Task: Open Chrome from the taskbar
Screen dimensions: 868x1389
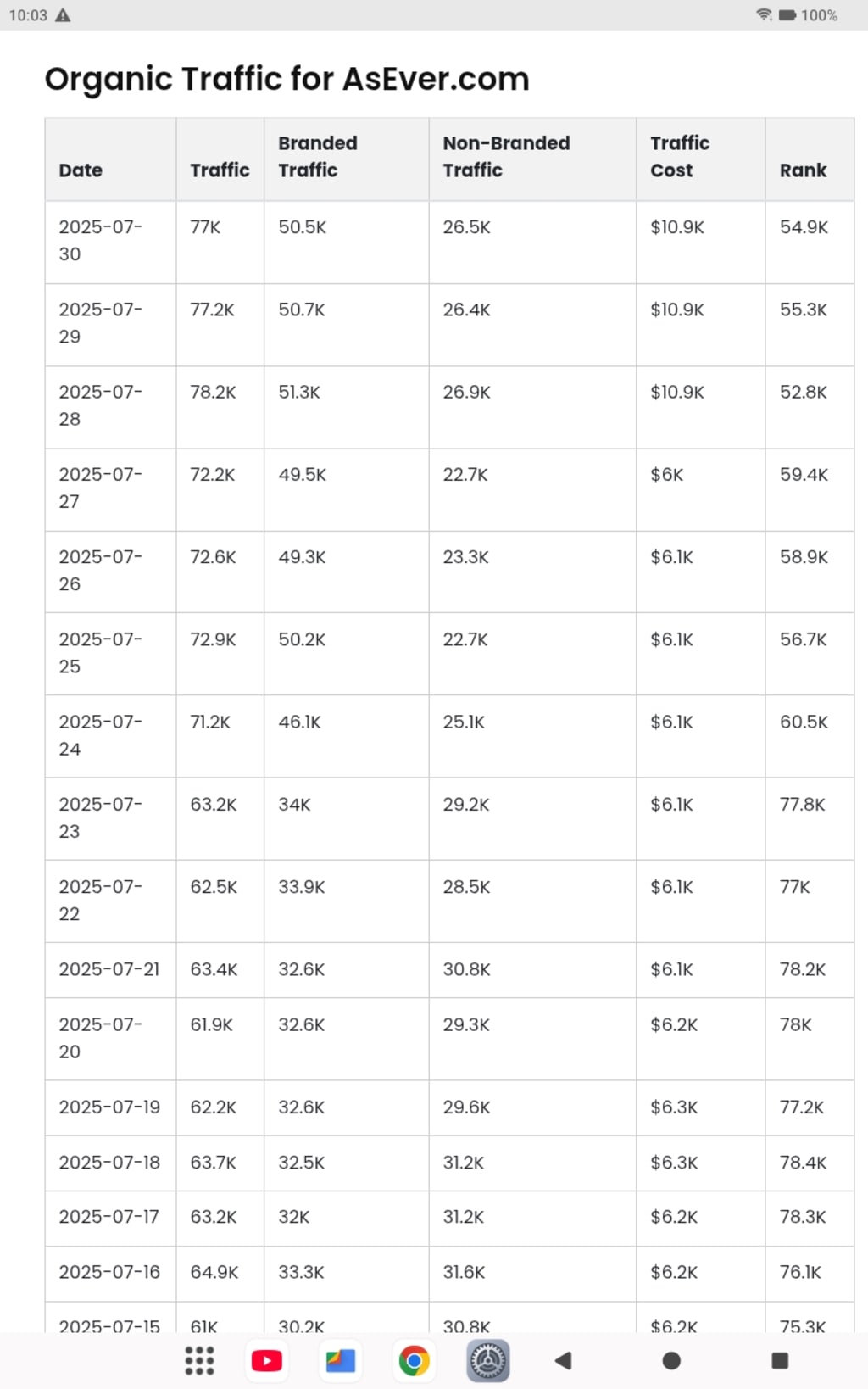Action: (415, 1360)
